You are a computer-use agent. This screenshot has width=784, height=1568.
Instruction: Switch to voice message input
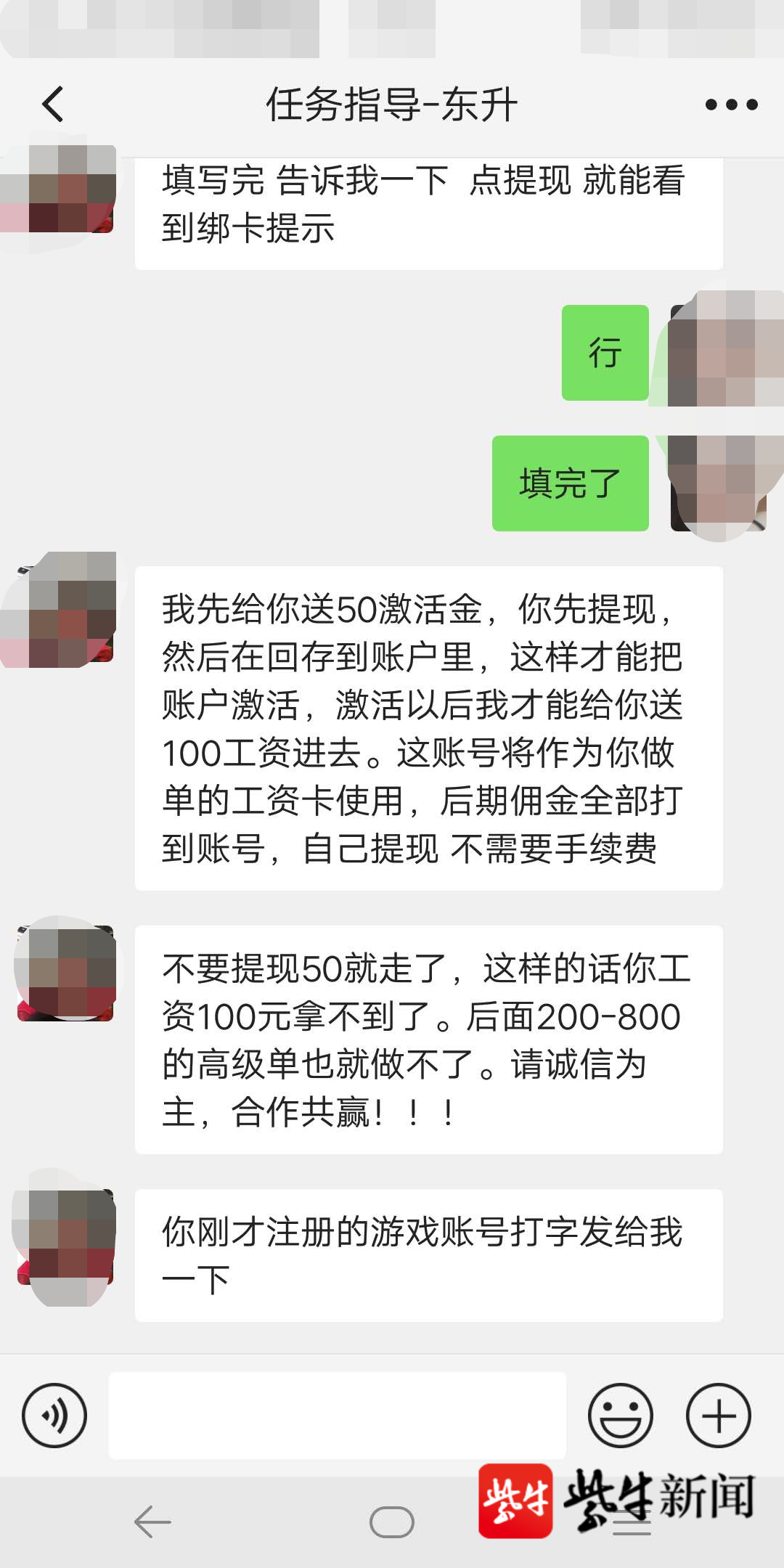(54, 1415)
